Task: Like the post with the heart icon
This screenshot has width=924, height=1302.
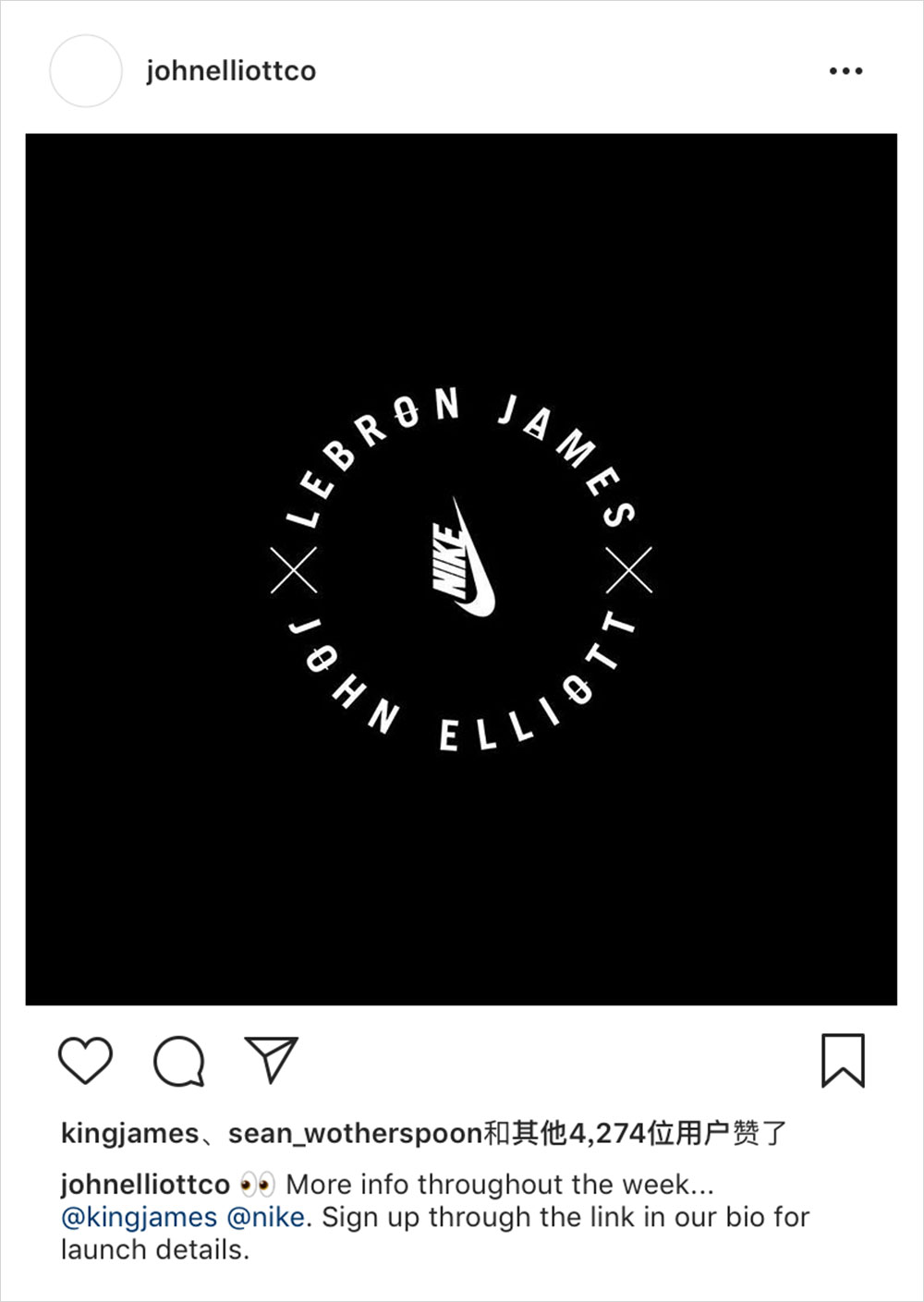Action: coord(85,1060)
